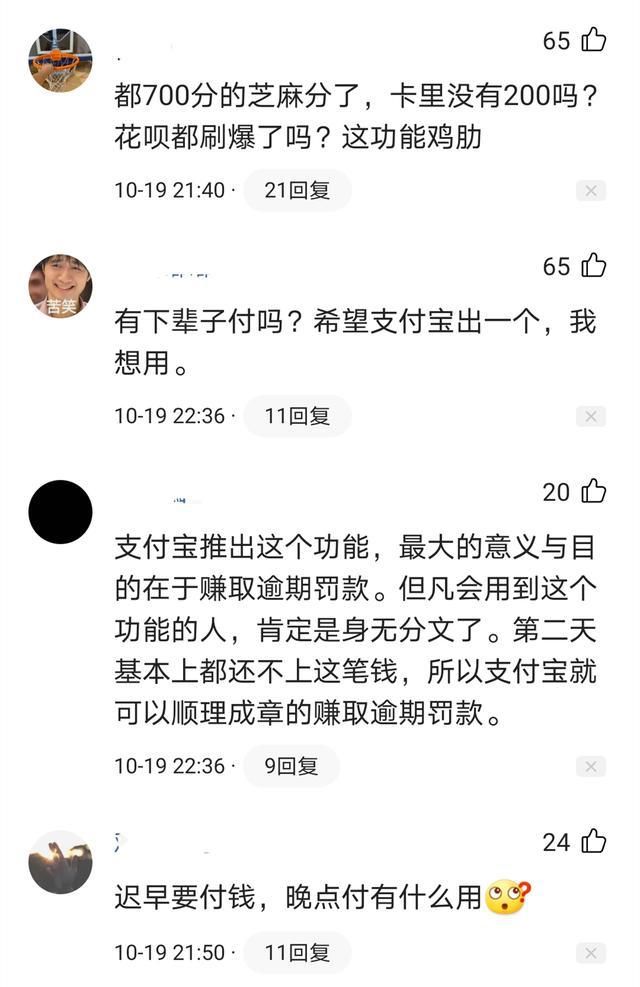640x987 pixels.
Task: Dismiss the 下辈子付 comment
Action: pos(591,417)
